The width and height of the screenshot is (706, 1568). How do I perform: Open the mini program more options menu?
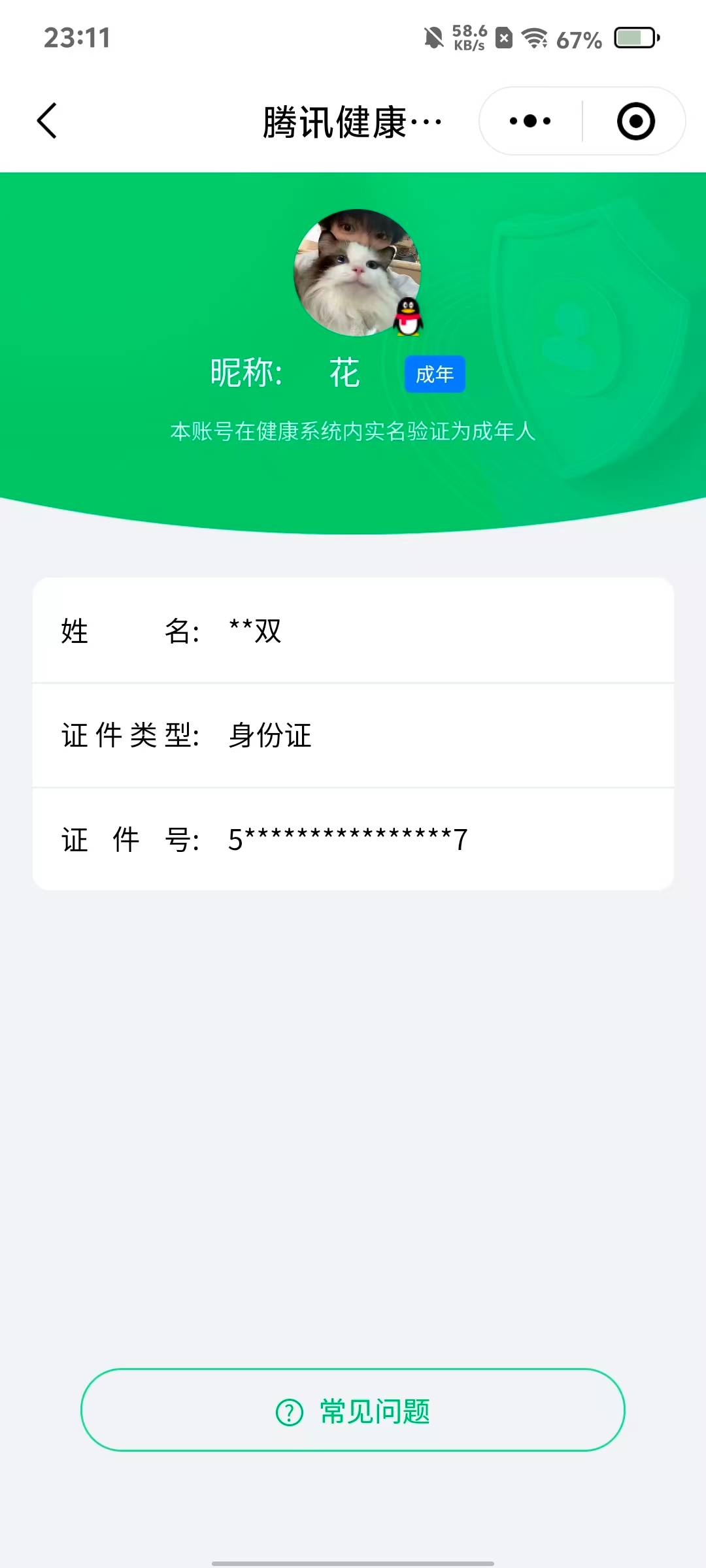coord(529,121)
